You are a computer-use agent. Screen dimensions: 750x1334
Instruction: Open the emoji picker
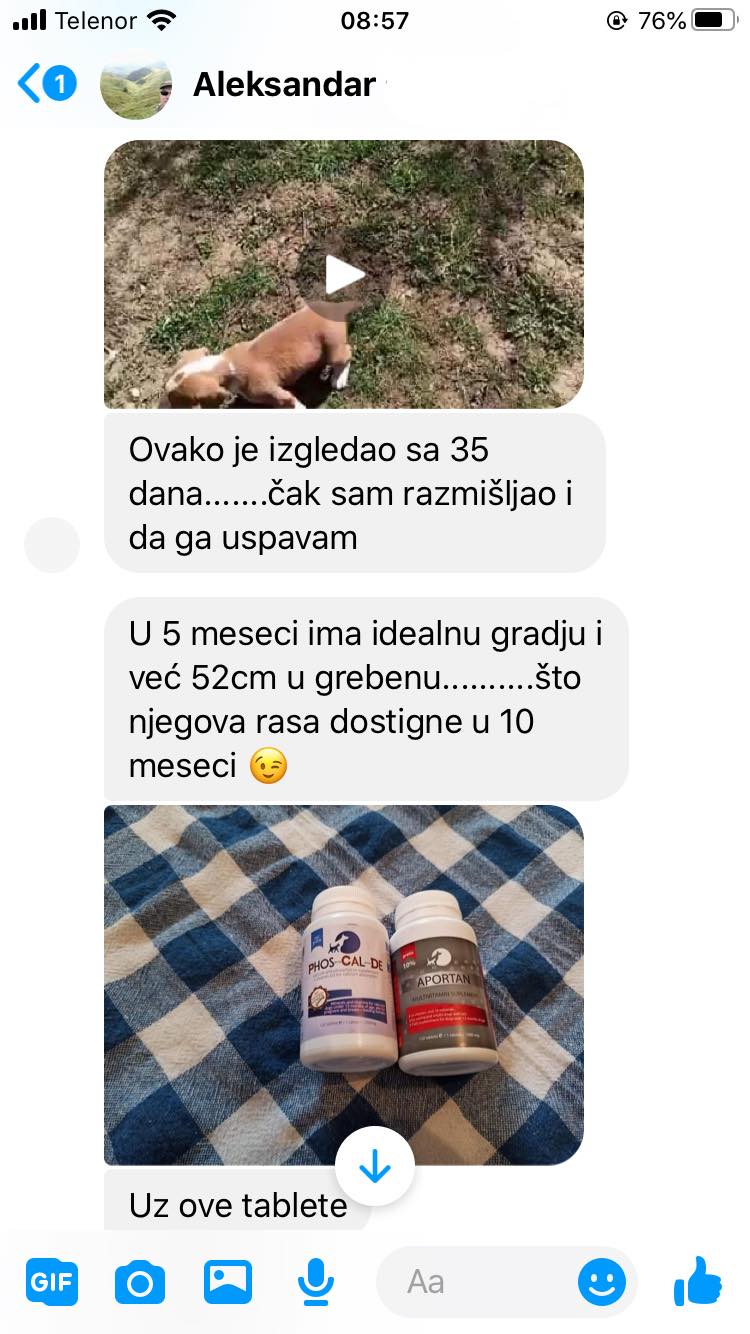602,1281
